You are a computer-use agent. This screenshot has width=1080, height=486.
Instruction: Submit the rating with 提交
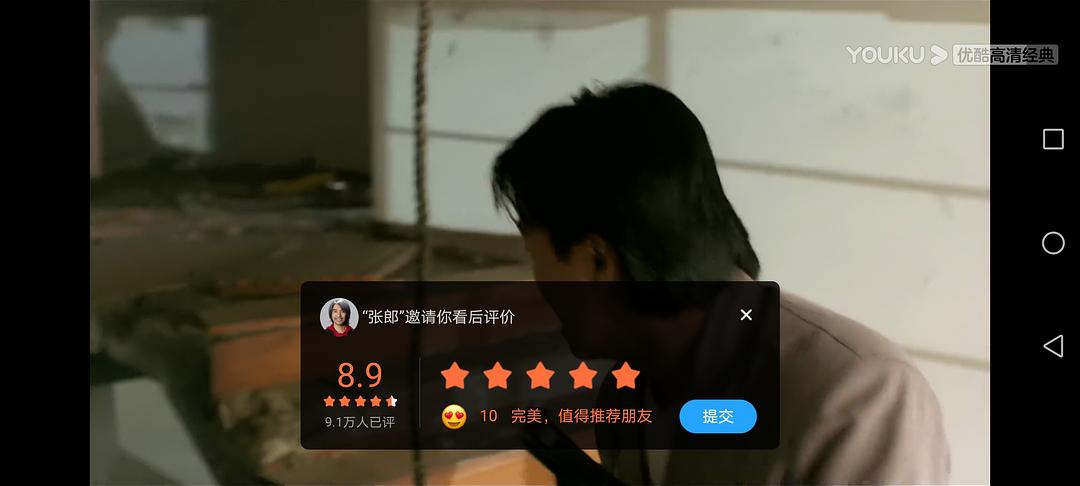[x=718, y=416]
